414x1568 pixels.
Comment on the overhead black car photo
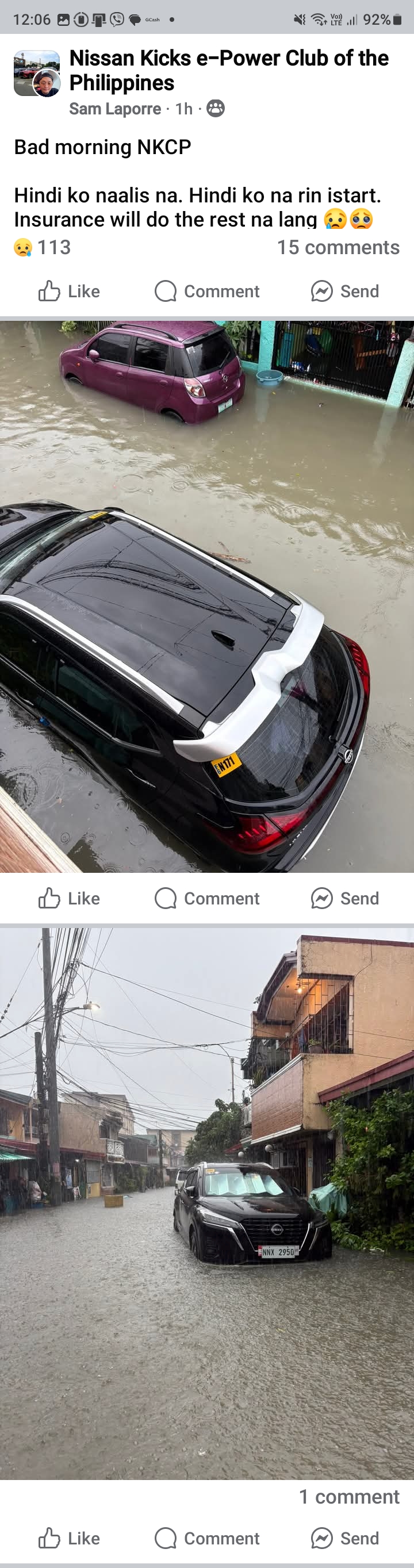point(207,899)
